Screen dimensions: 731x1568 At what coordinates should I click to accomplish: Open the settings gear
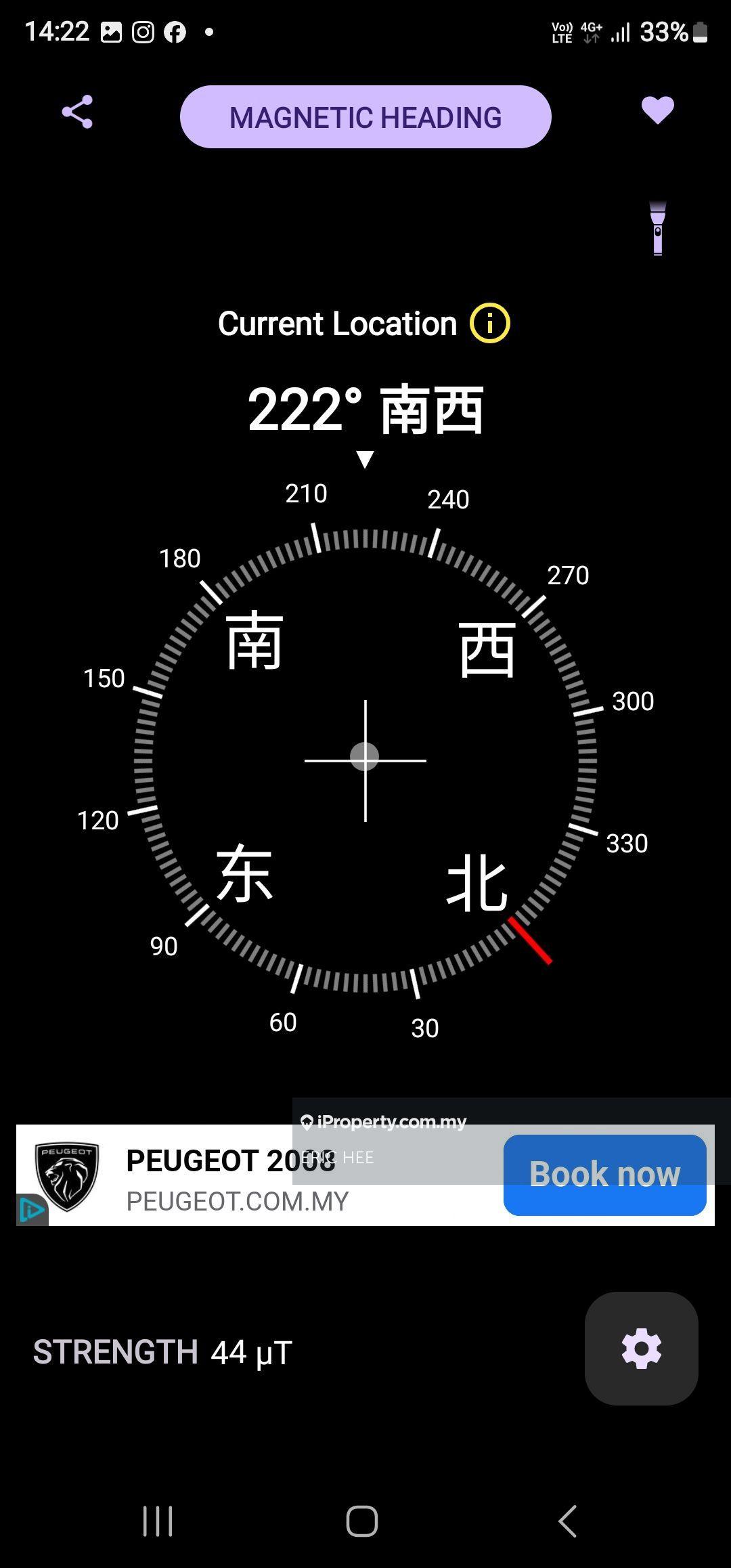641,1349
